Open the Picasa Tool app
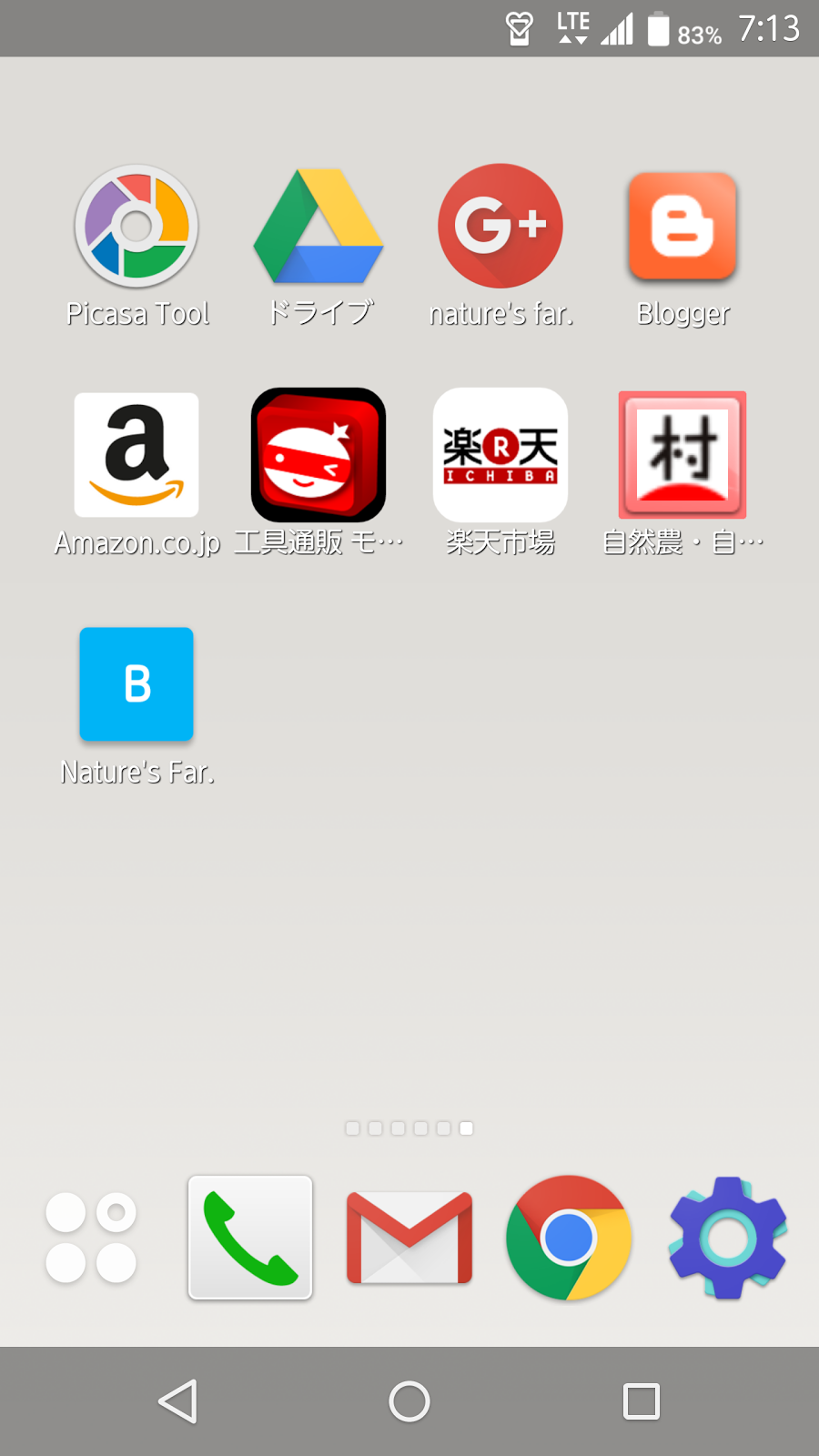 click(136, 227)
